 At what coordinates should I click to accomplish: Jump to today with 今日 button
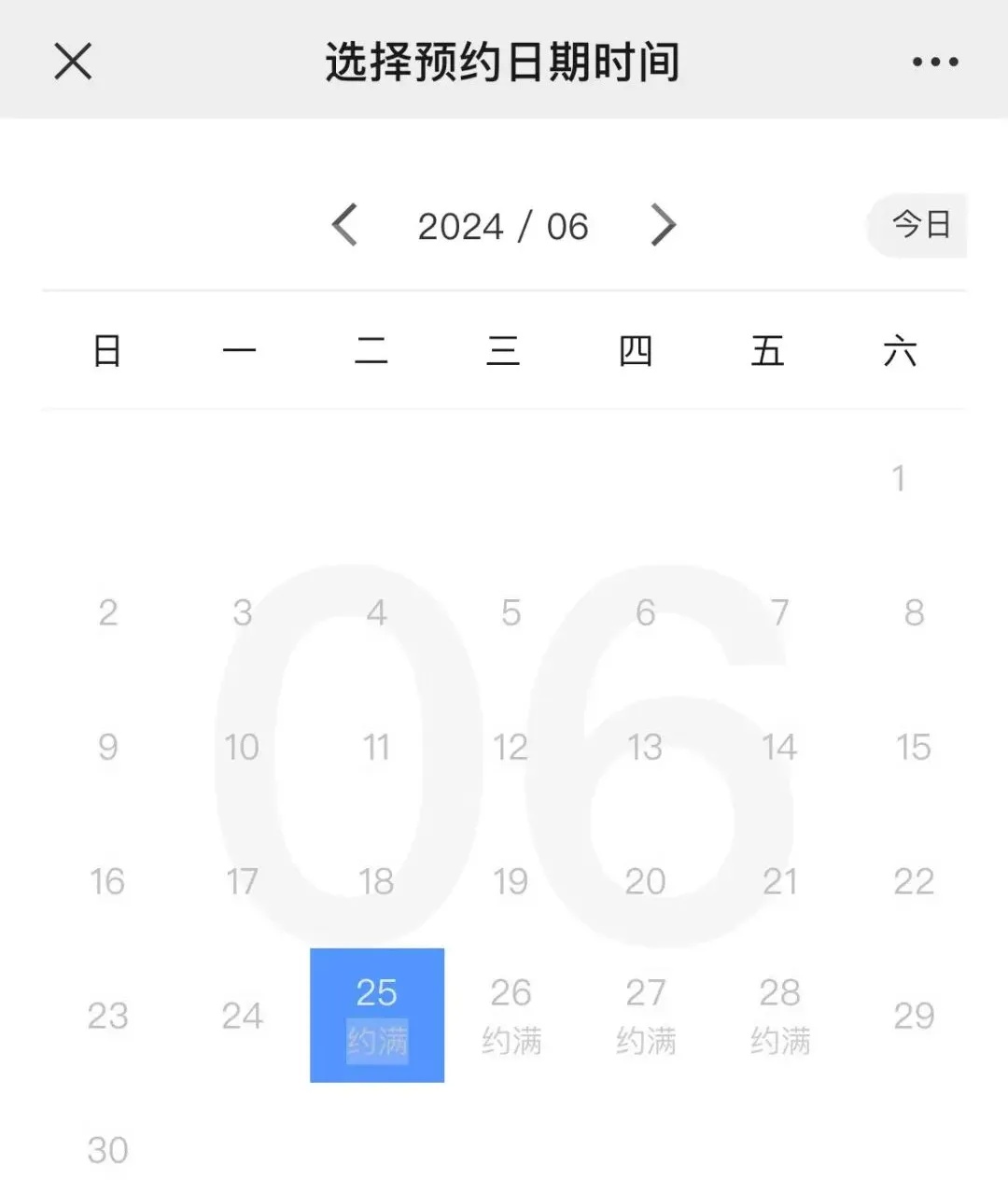coord(919,225)
